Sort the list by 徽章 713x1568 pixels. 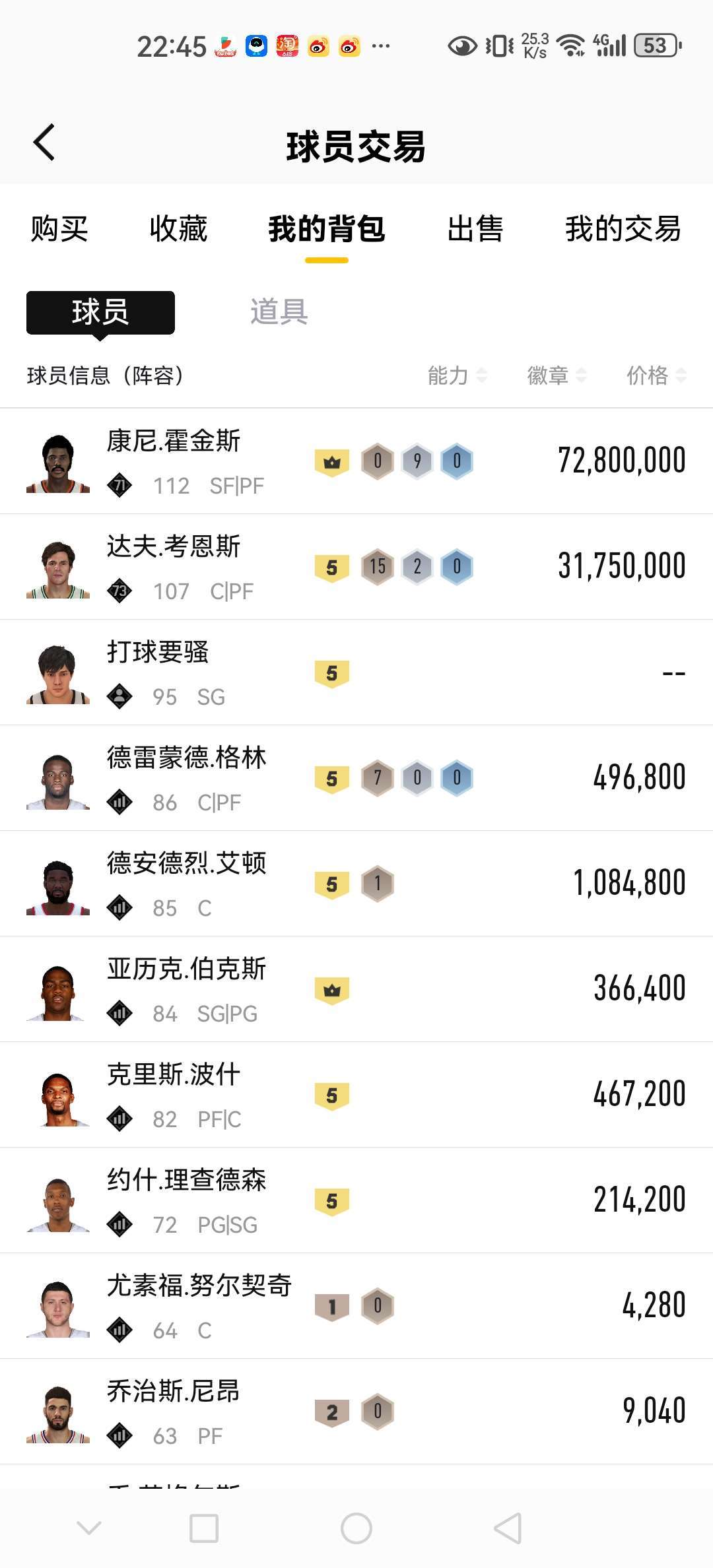click(x=556, y=376)
